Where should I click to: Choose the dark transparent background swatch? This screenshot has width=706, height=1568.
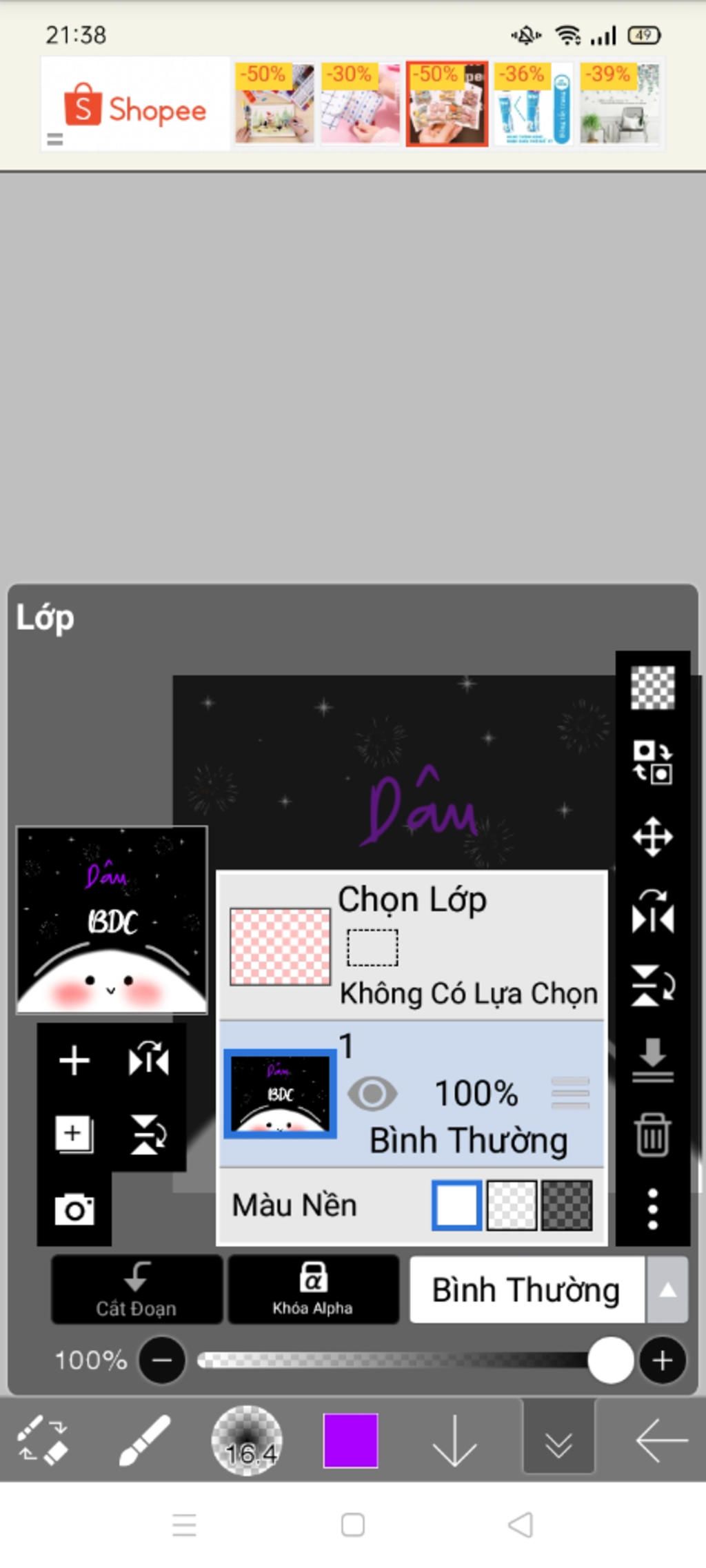point(567,1205)
